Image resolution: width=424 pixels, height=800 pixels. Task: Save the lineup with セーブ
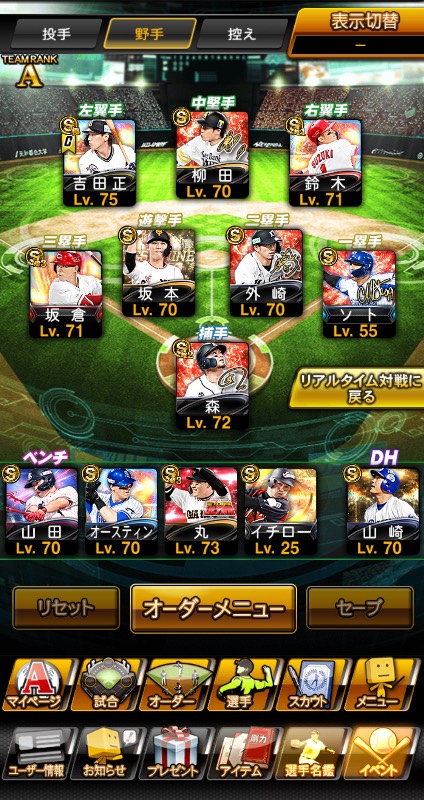[360, 608]
